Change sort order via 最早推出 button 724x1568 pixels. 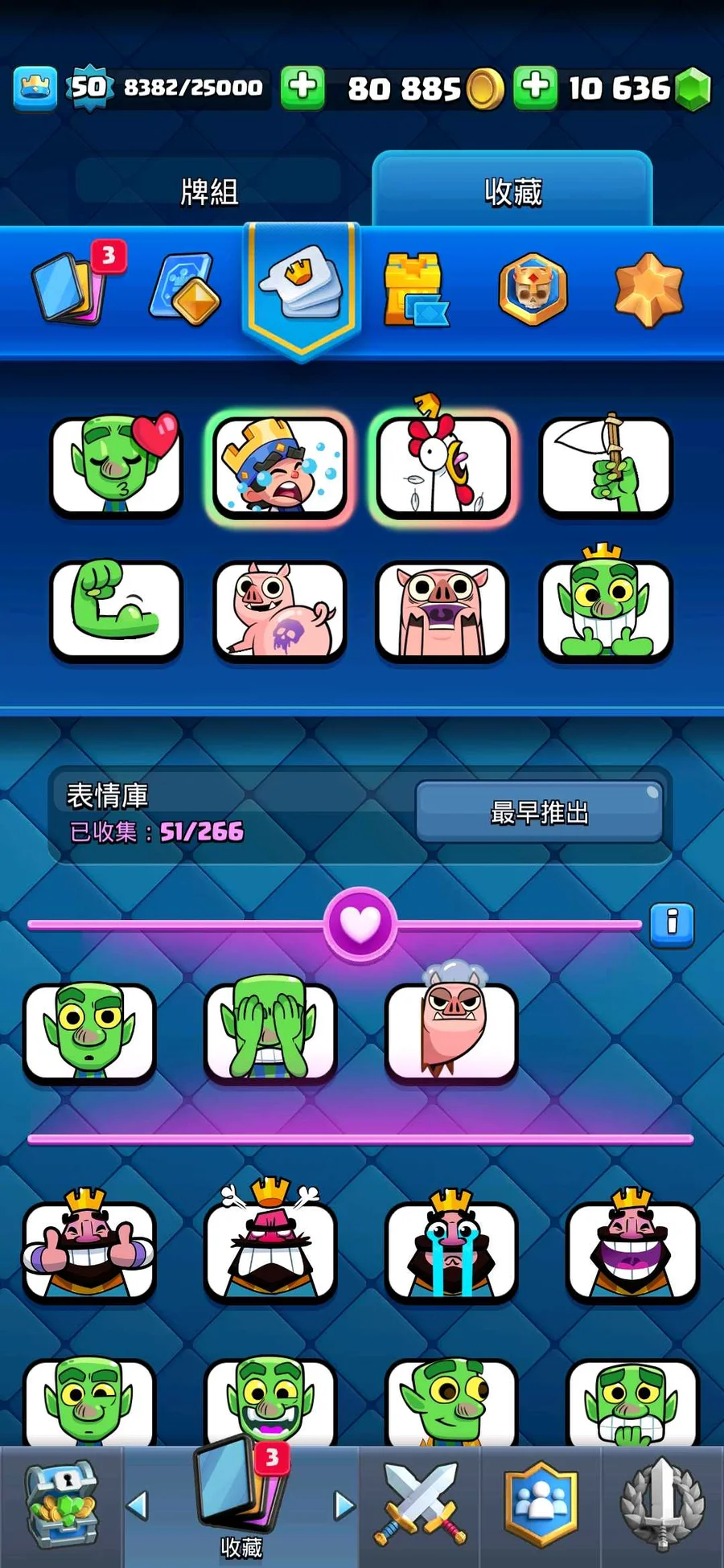click(x=539, y=812)
